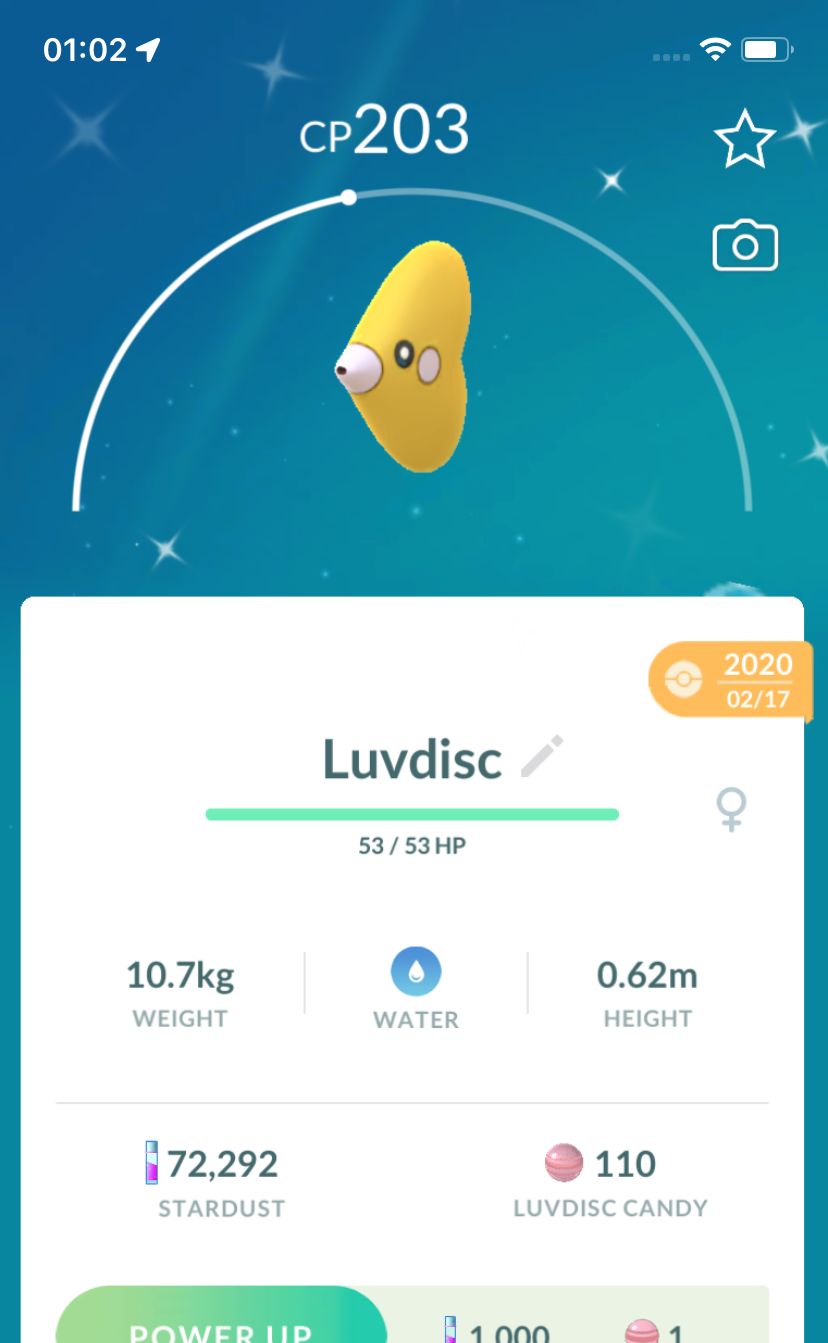Tap the capture date badge showing 2020/02/17

click(x=730, y=679)
